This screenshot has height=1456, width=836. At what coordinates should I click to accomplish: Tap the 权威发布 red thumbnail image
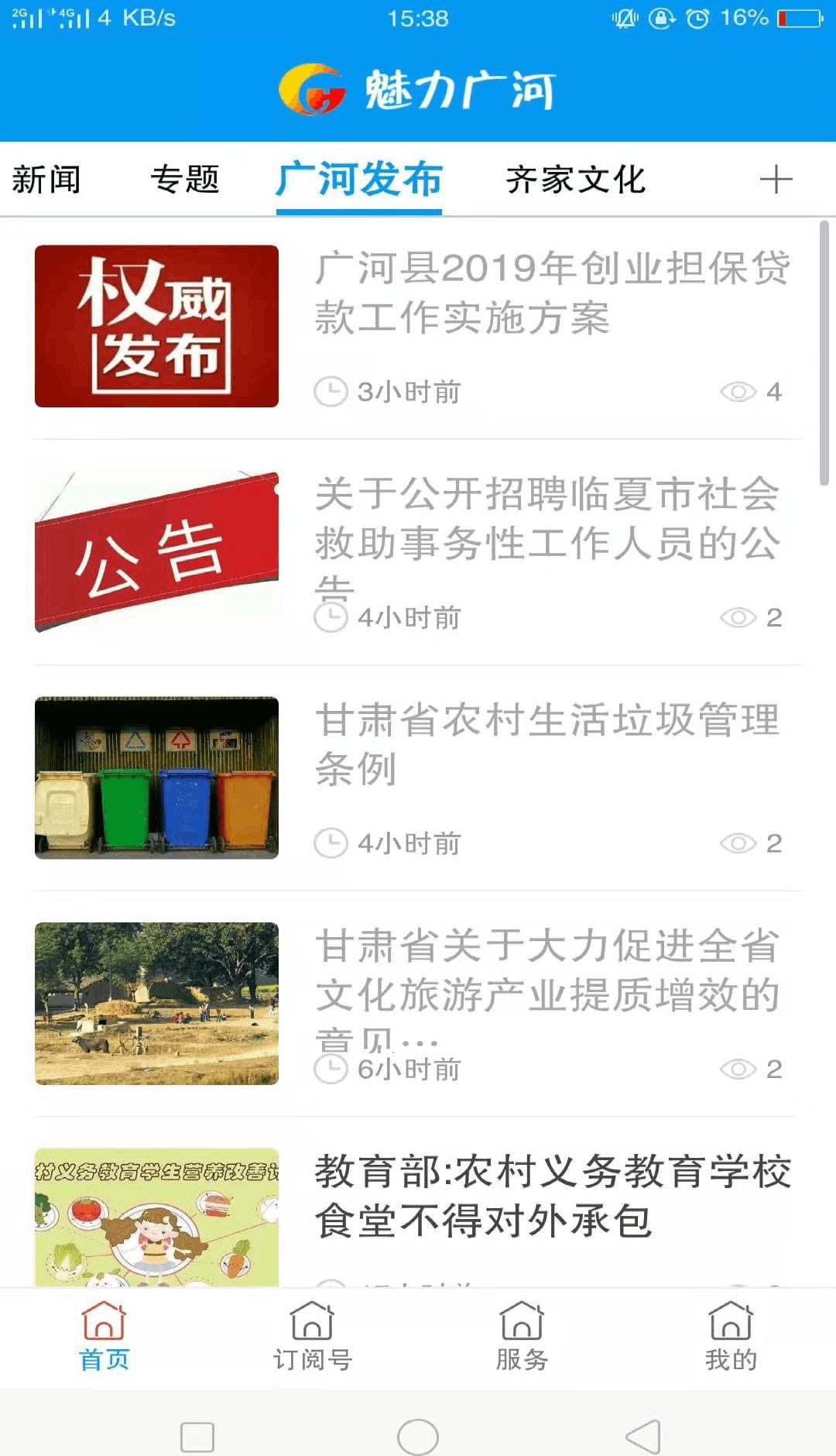point(156,325)
